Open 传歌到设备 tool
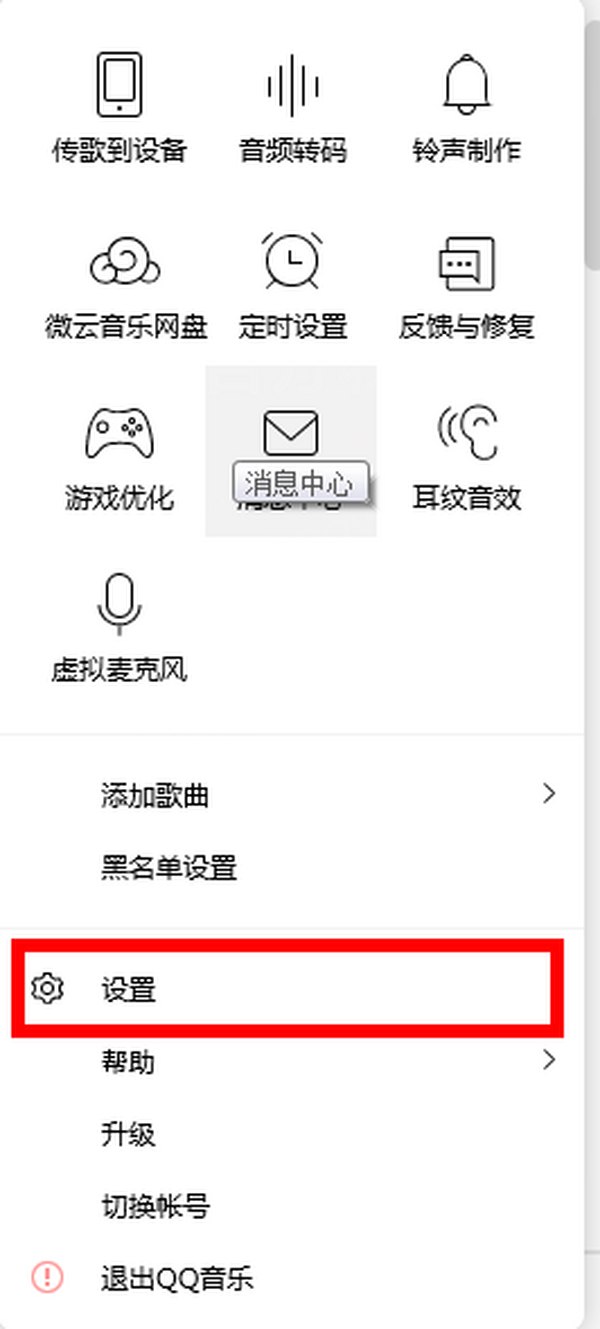The image size is (600, 1329). (x=119, y=108)
